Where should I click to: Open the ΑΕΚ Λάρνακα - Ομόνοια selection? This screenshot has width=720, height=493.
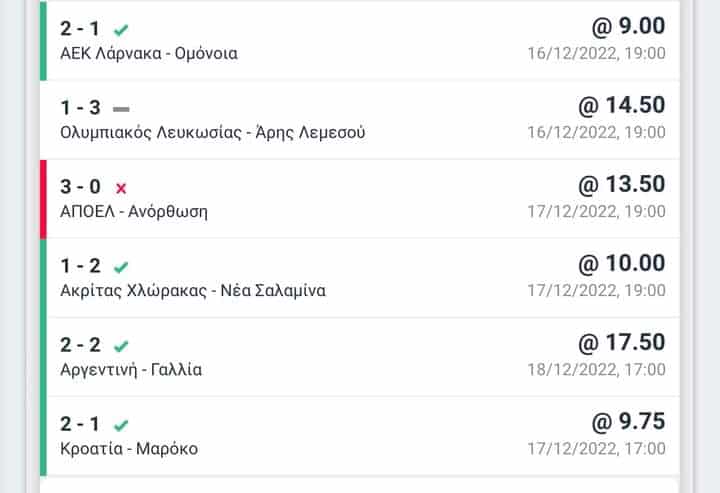360,40
